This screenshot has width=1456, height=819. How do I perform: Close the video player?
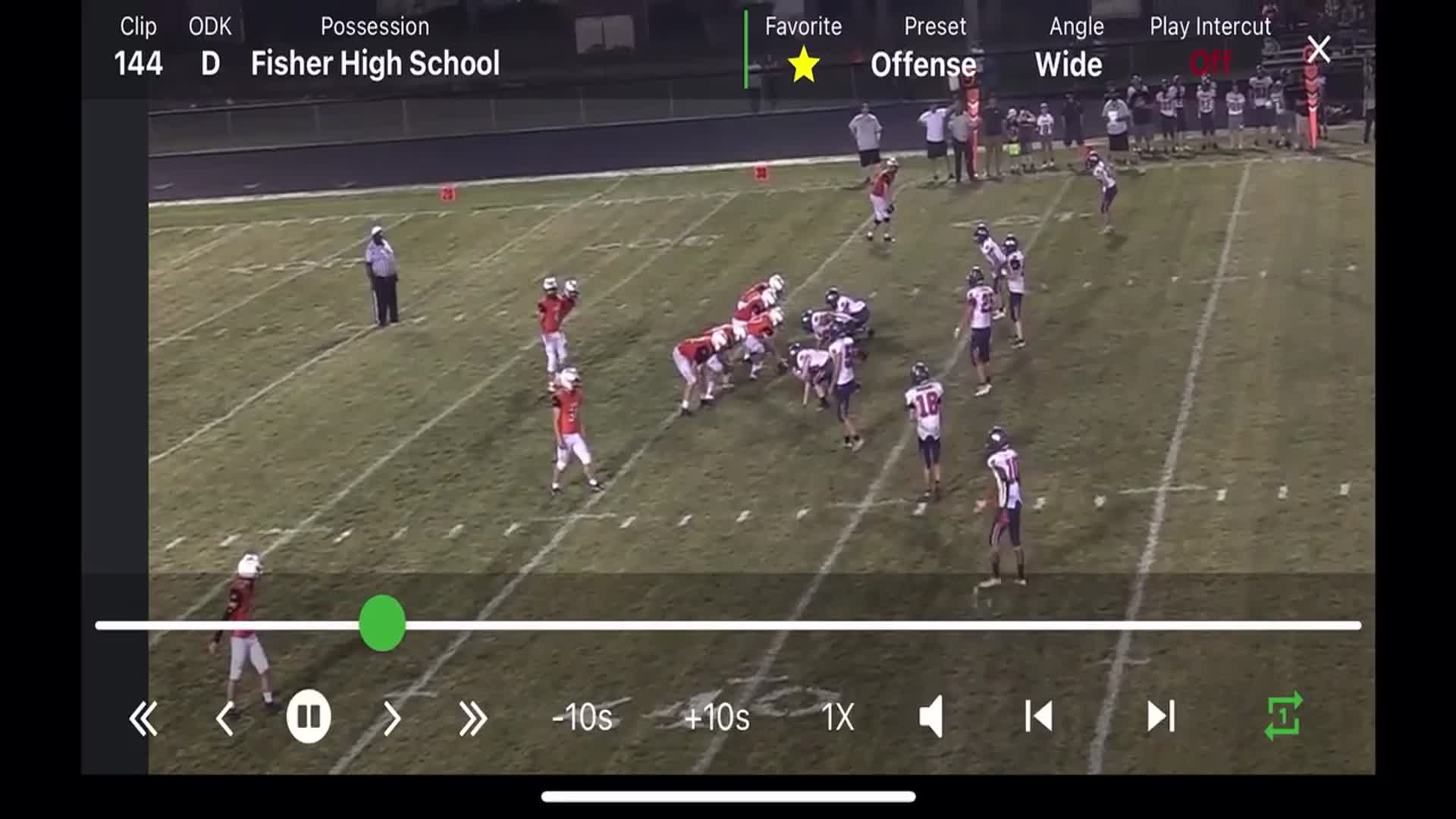coord(1319,50)
